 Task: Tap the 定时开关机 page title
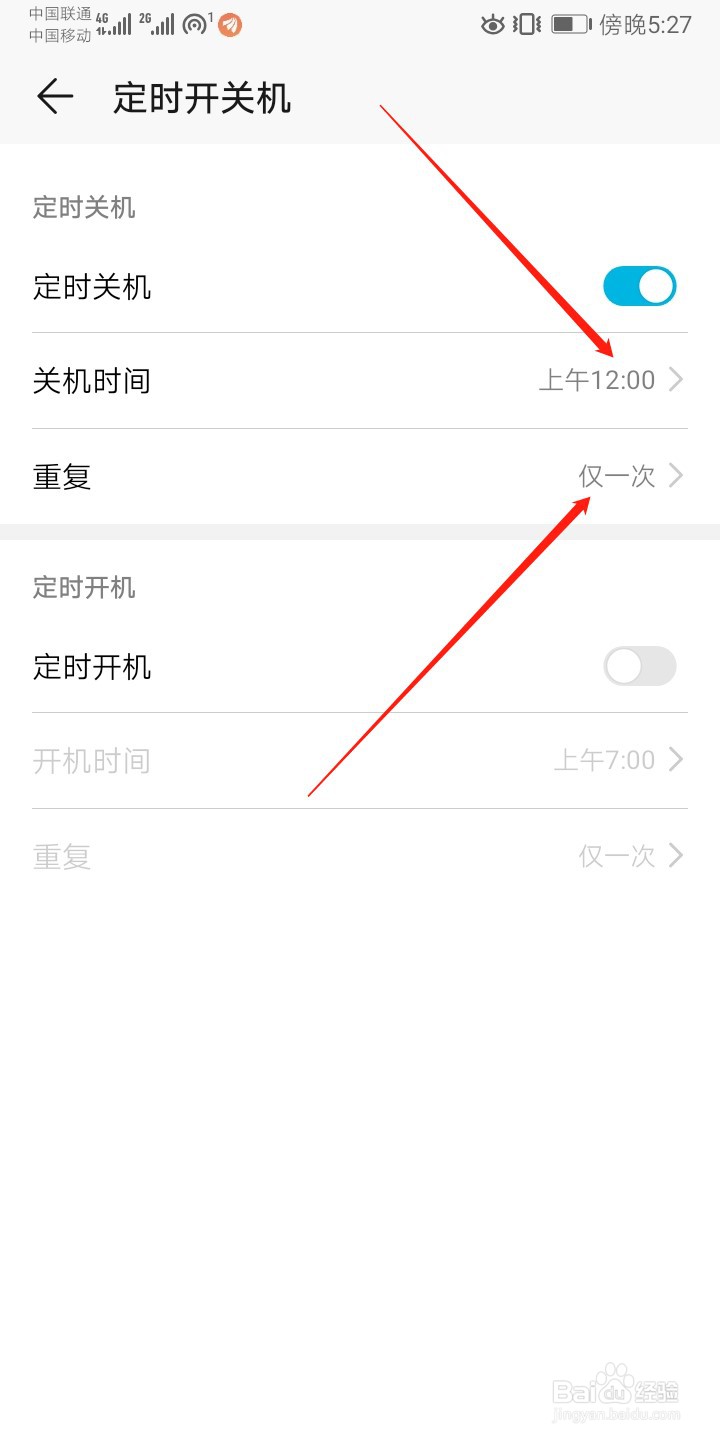(x=200, y=97)
